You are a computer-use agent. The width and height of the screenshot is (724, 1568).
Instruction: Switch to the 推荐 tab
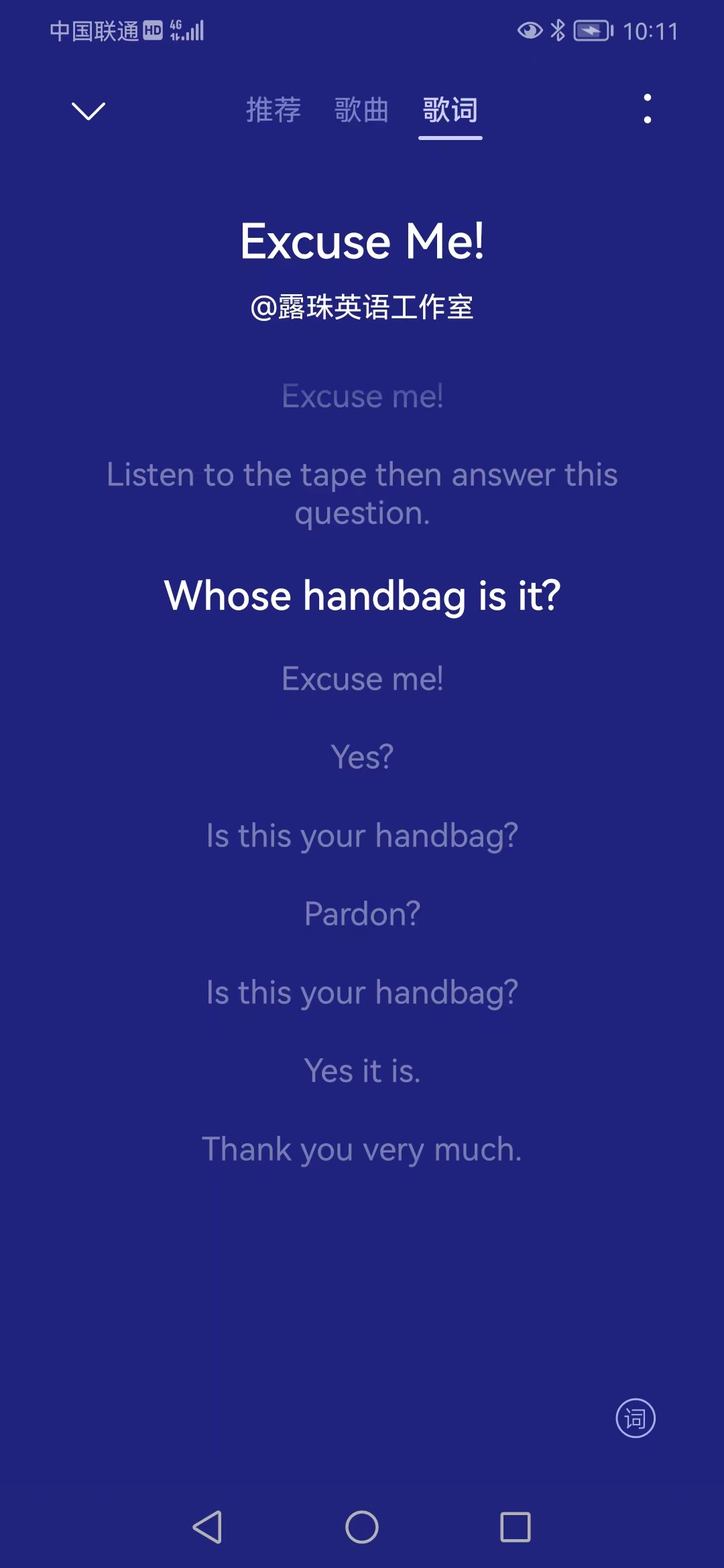[273, 110]
